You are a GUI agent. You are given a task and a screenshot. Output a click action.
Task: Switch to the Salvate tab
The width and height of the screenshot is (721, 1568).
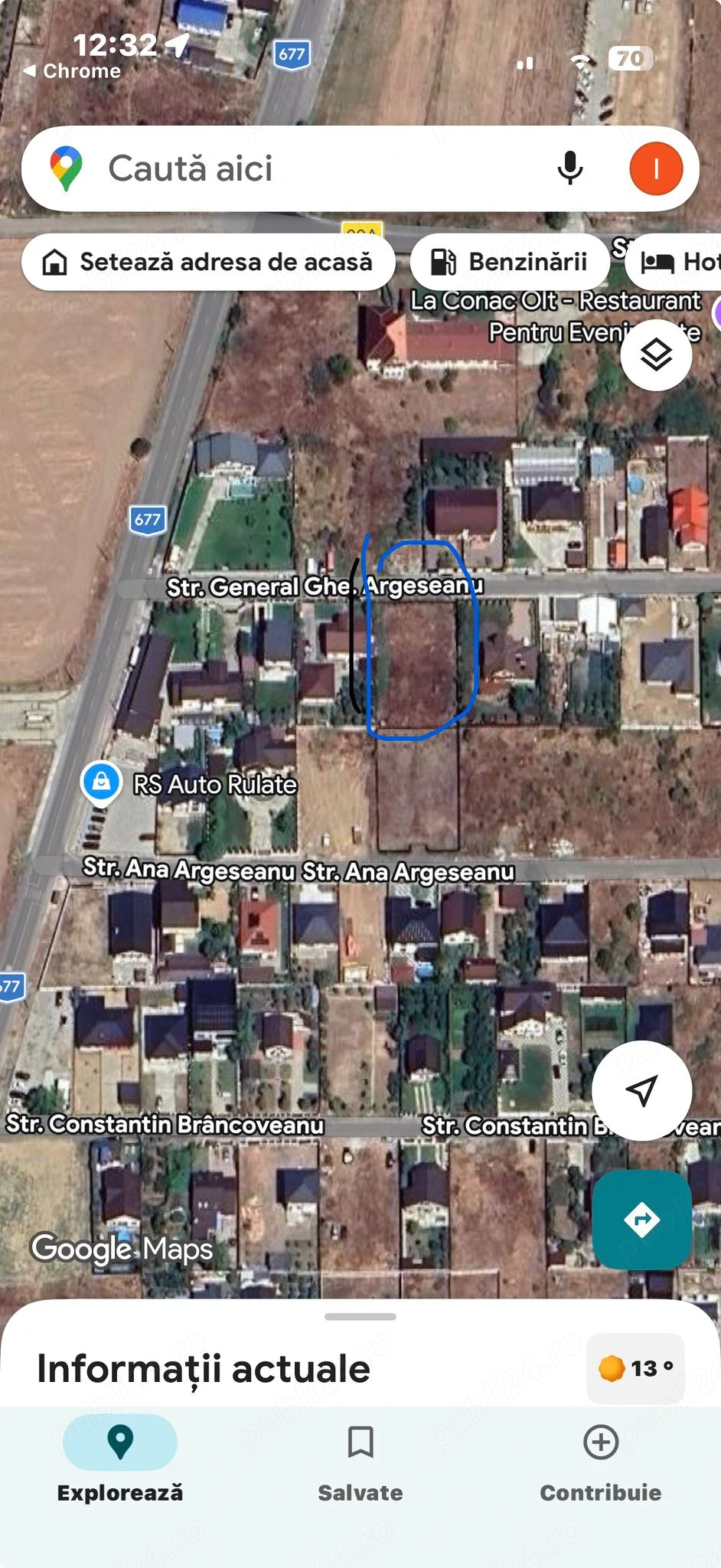[x=360, y=1459]
